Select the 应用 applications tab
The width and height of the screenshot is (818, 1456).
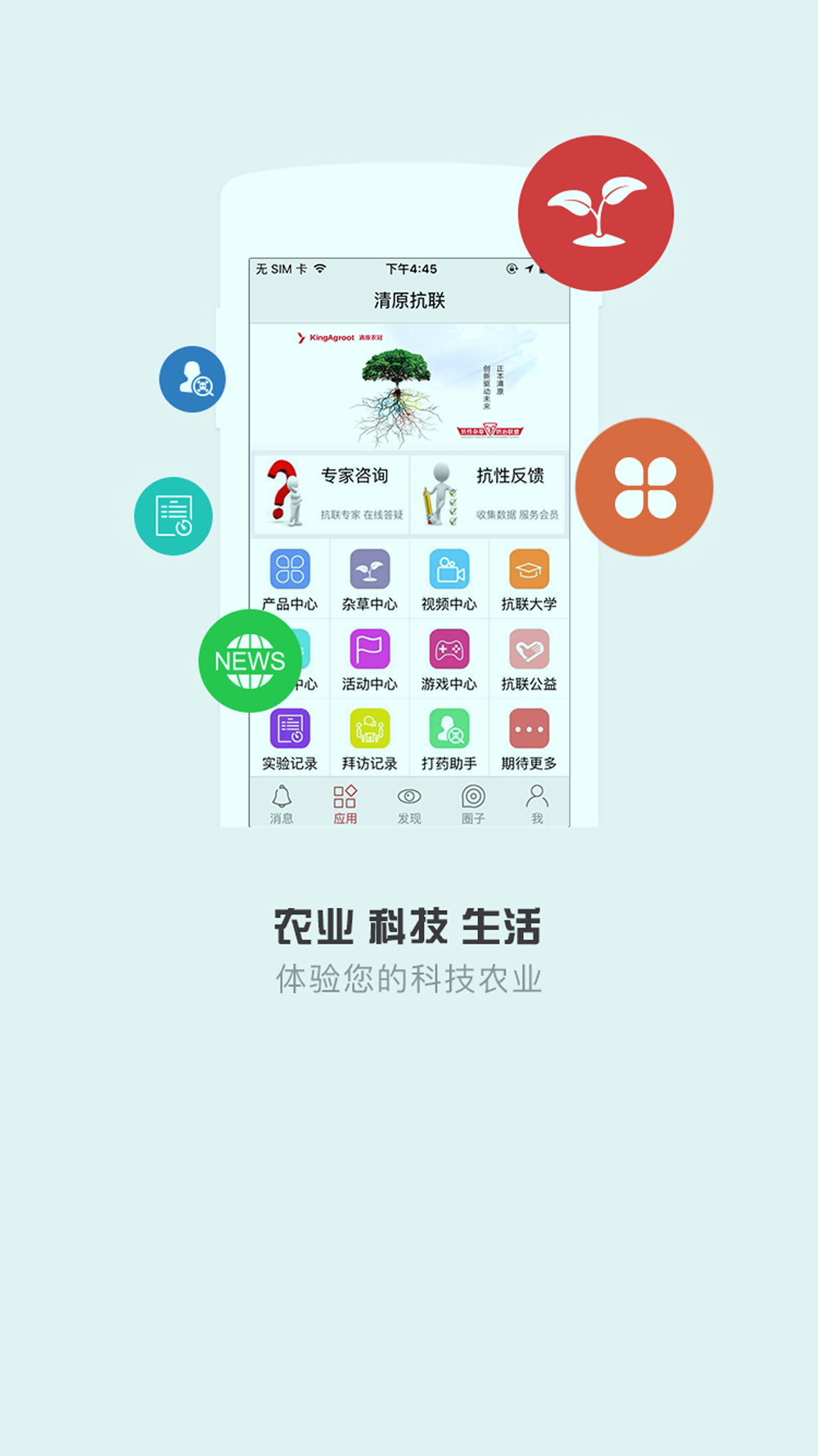tap(346, 804)
